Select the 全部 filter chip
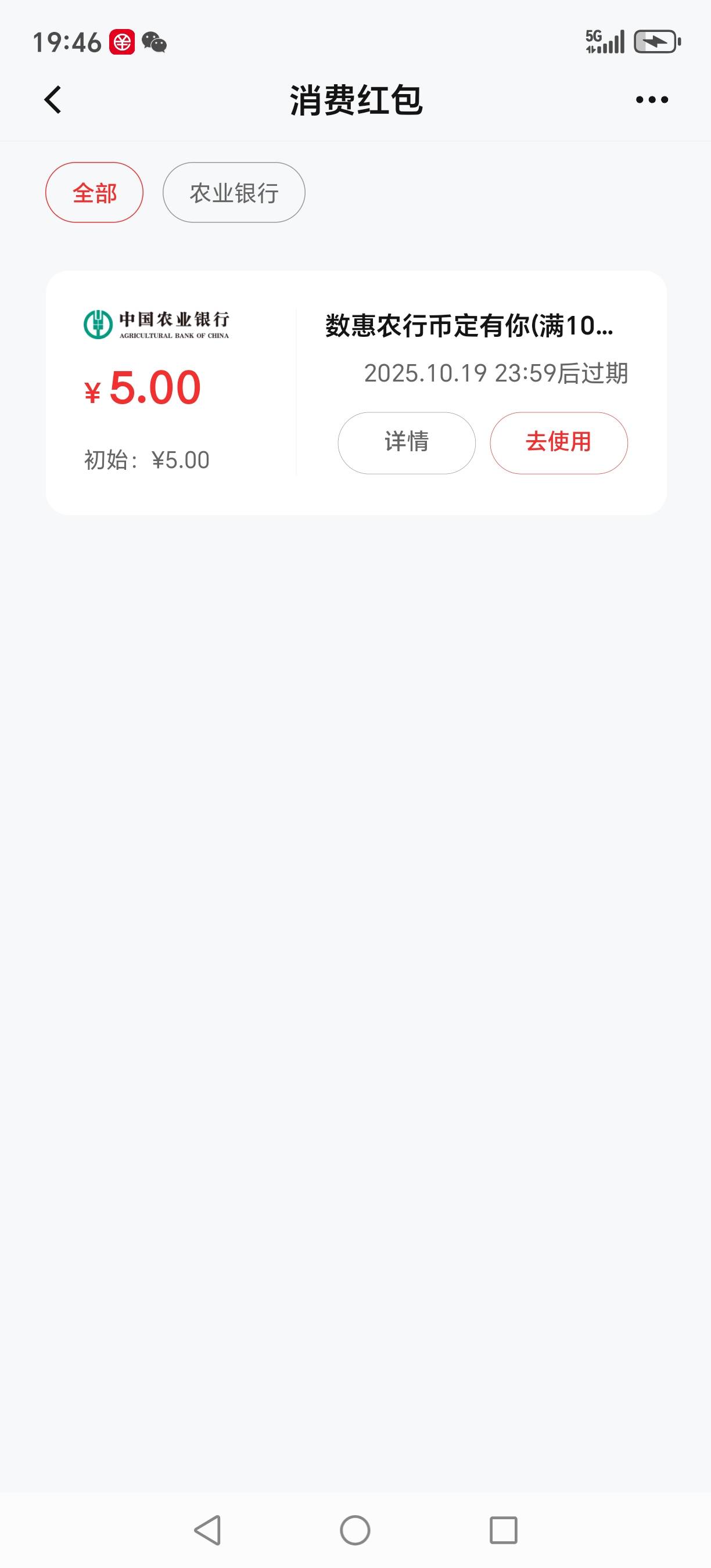711x1568 pixels. (94, 193)
